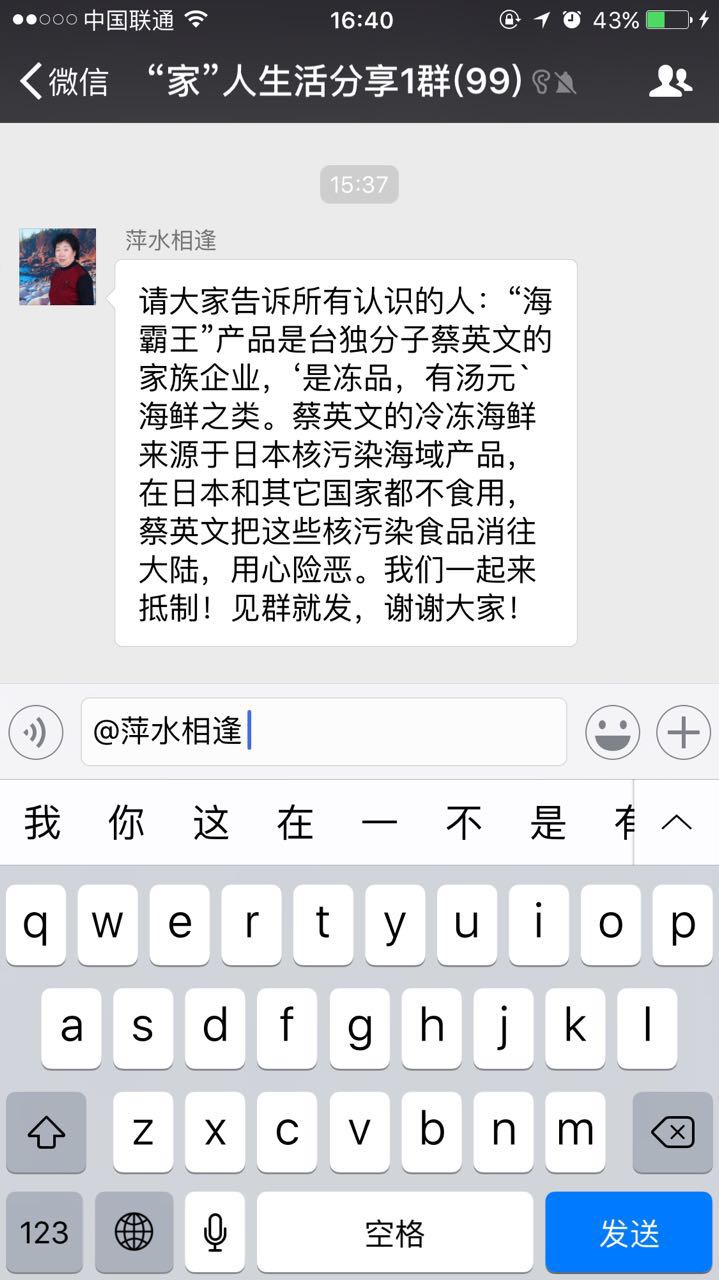The image size is (719, 1280).
Task: Switch to voice message input
Action: (x=36, y=733)
